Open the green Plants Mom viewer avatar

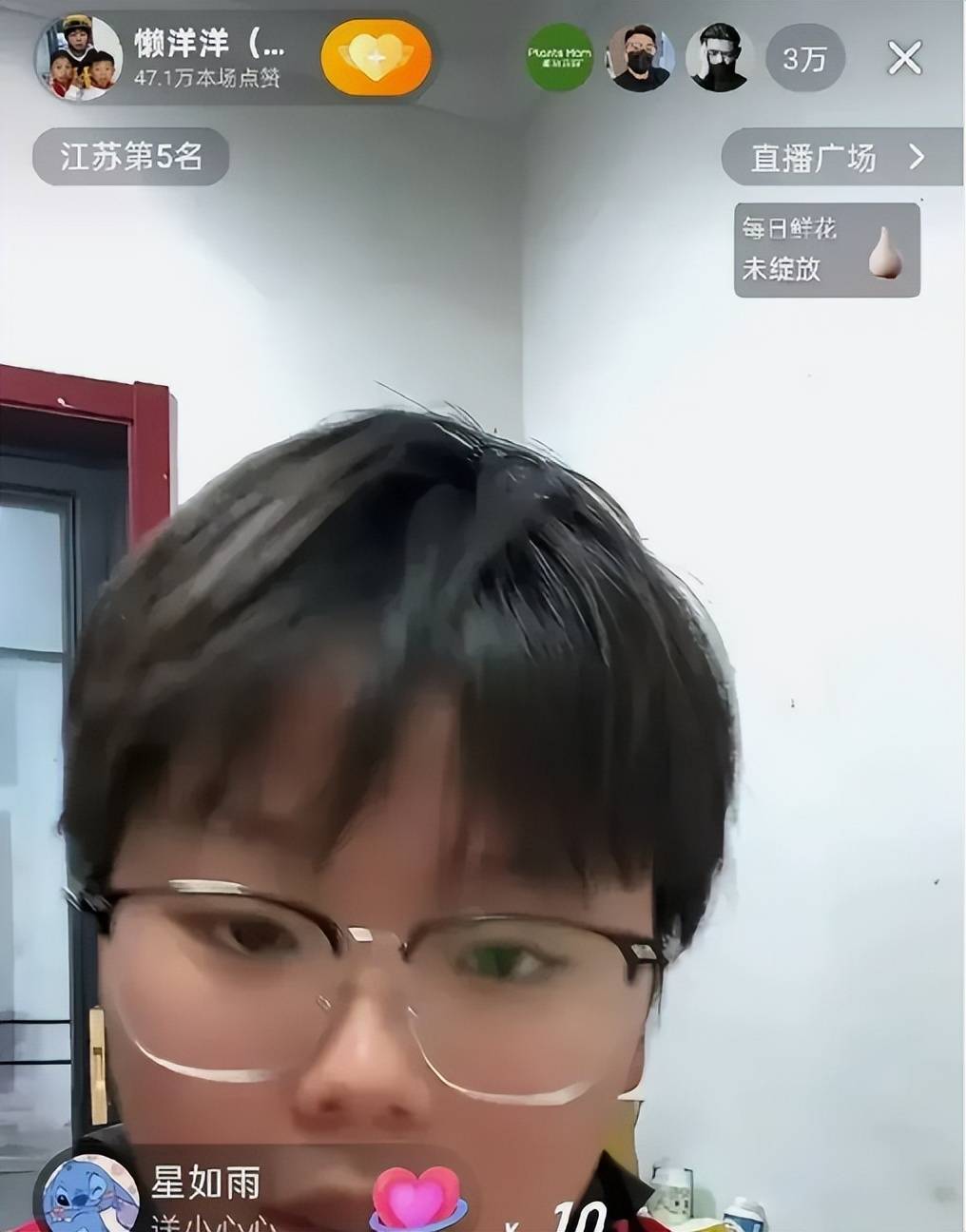559,58
